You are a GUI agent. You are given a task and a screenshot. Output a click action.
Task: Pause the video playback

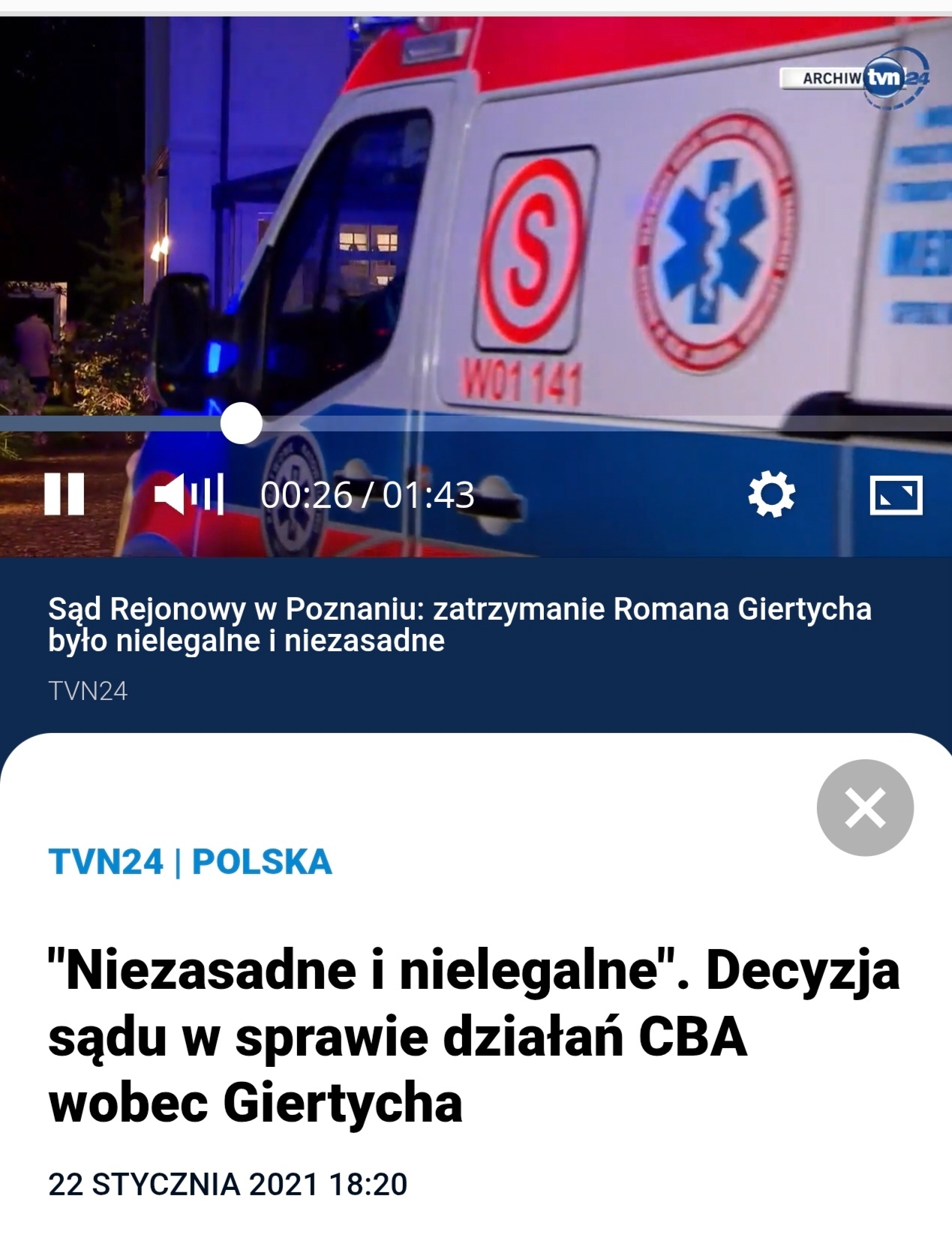(x=65, y=494)
